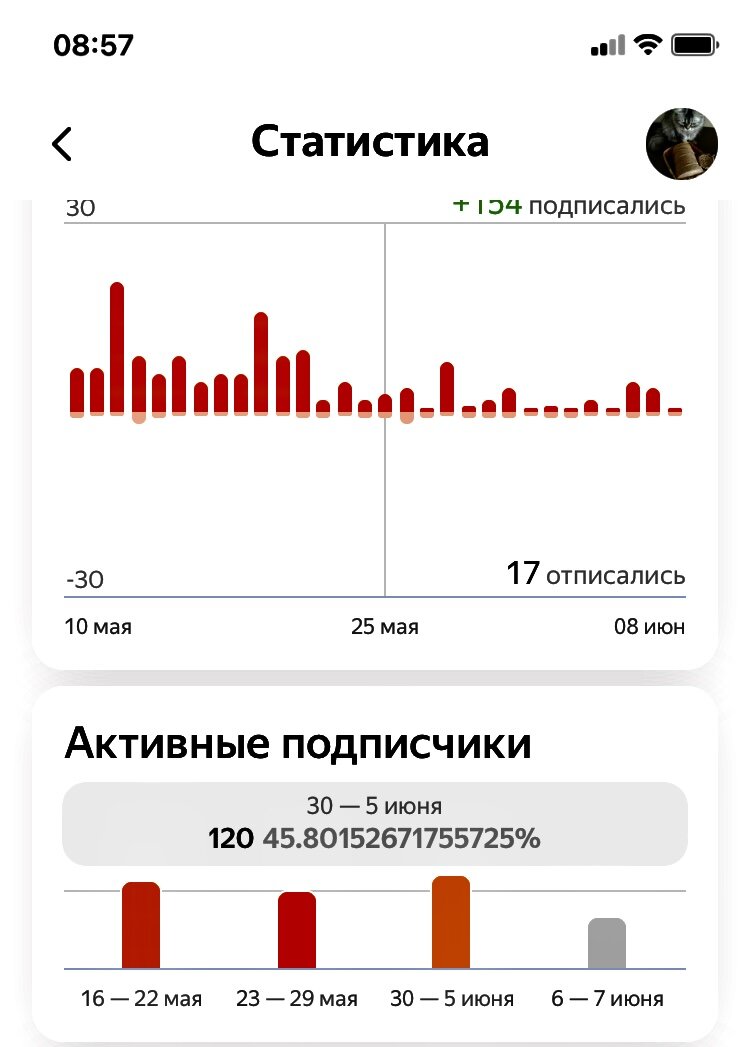Open the profile avatar in the top corner
Image resolution: width=750 pixels, height=1047 pixels.
point(682,144)
